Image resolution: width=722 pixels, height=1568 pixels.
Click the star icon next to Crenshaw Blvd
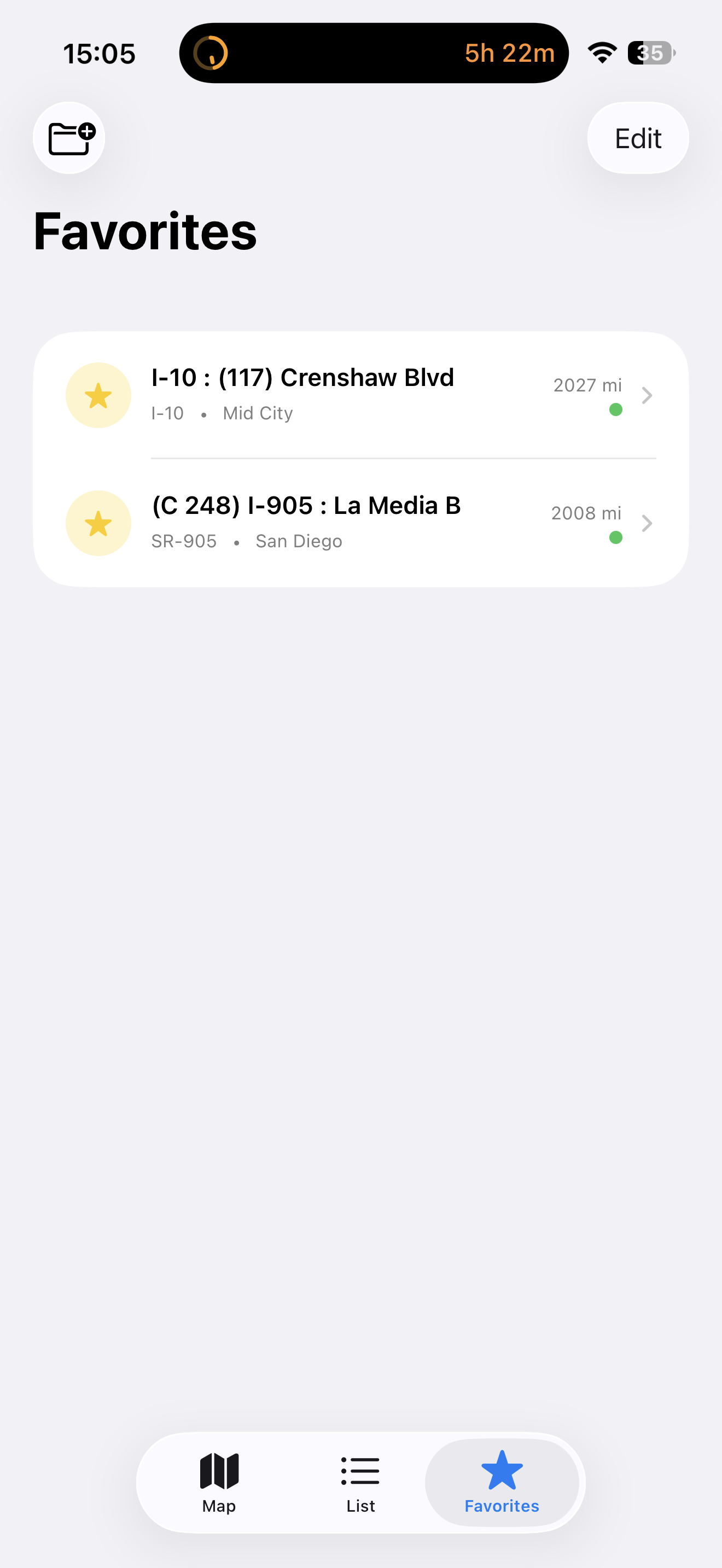(98, 395)
